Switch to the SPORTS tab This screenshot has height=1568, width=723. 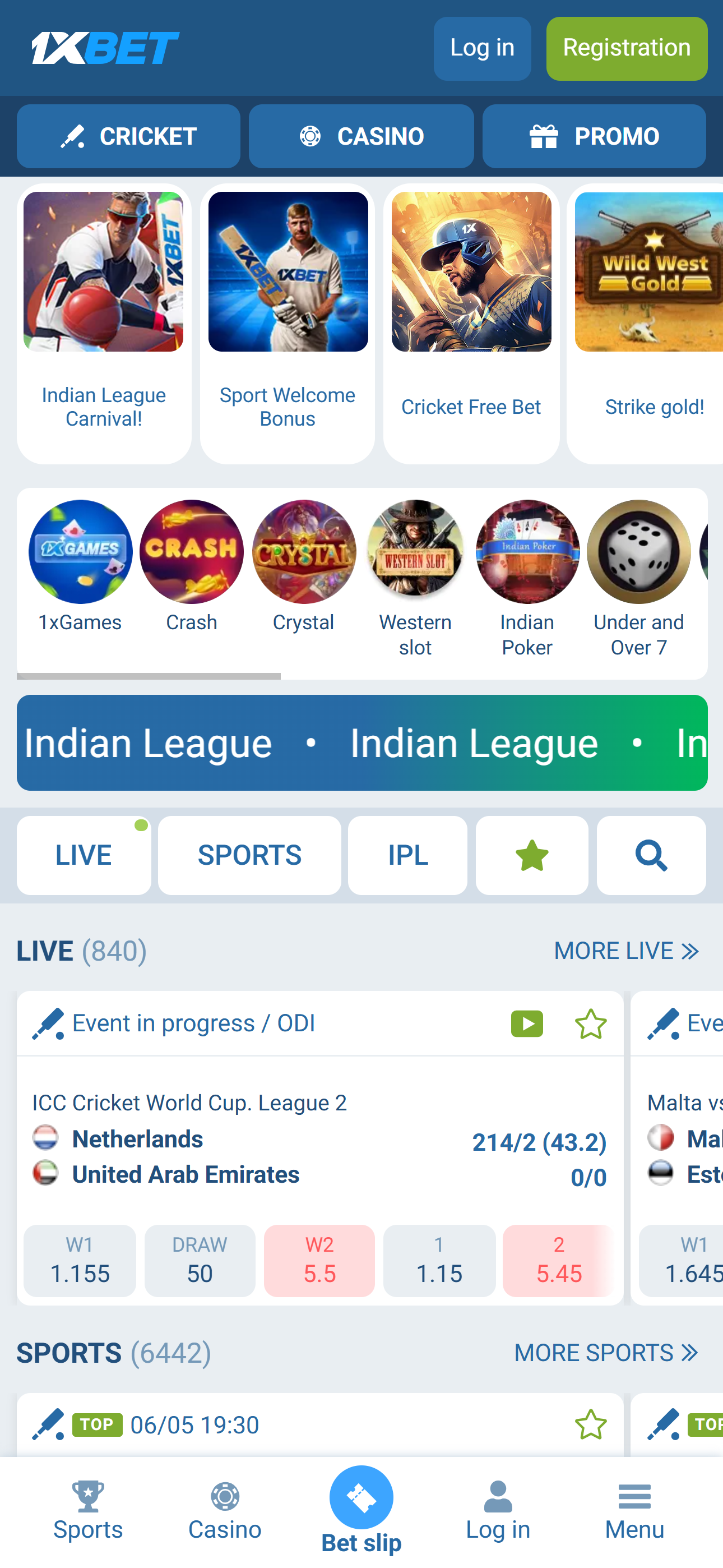tap(249, 855)
